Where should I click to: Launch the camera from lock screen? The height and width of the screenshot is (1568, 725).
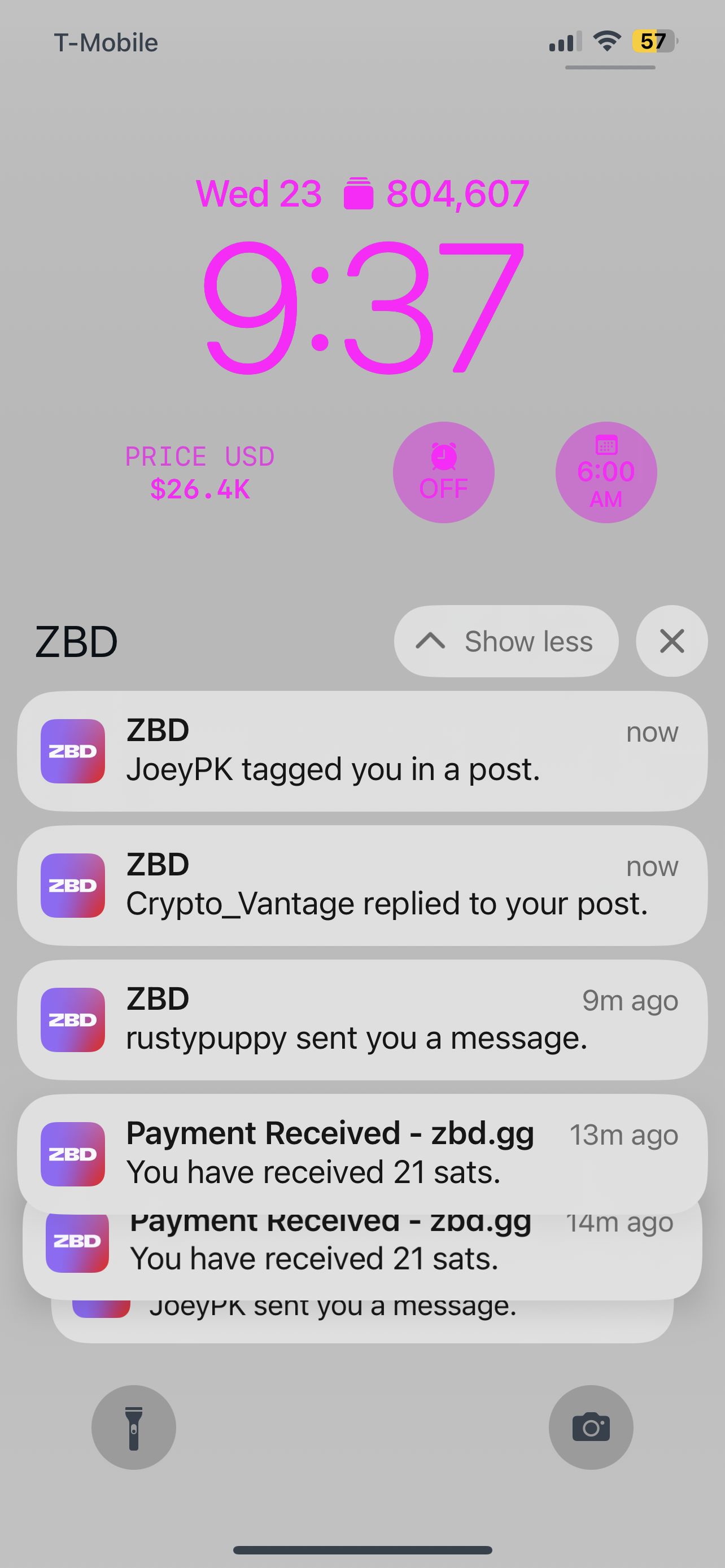tap(591, 1427)
